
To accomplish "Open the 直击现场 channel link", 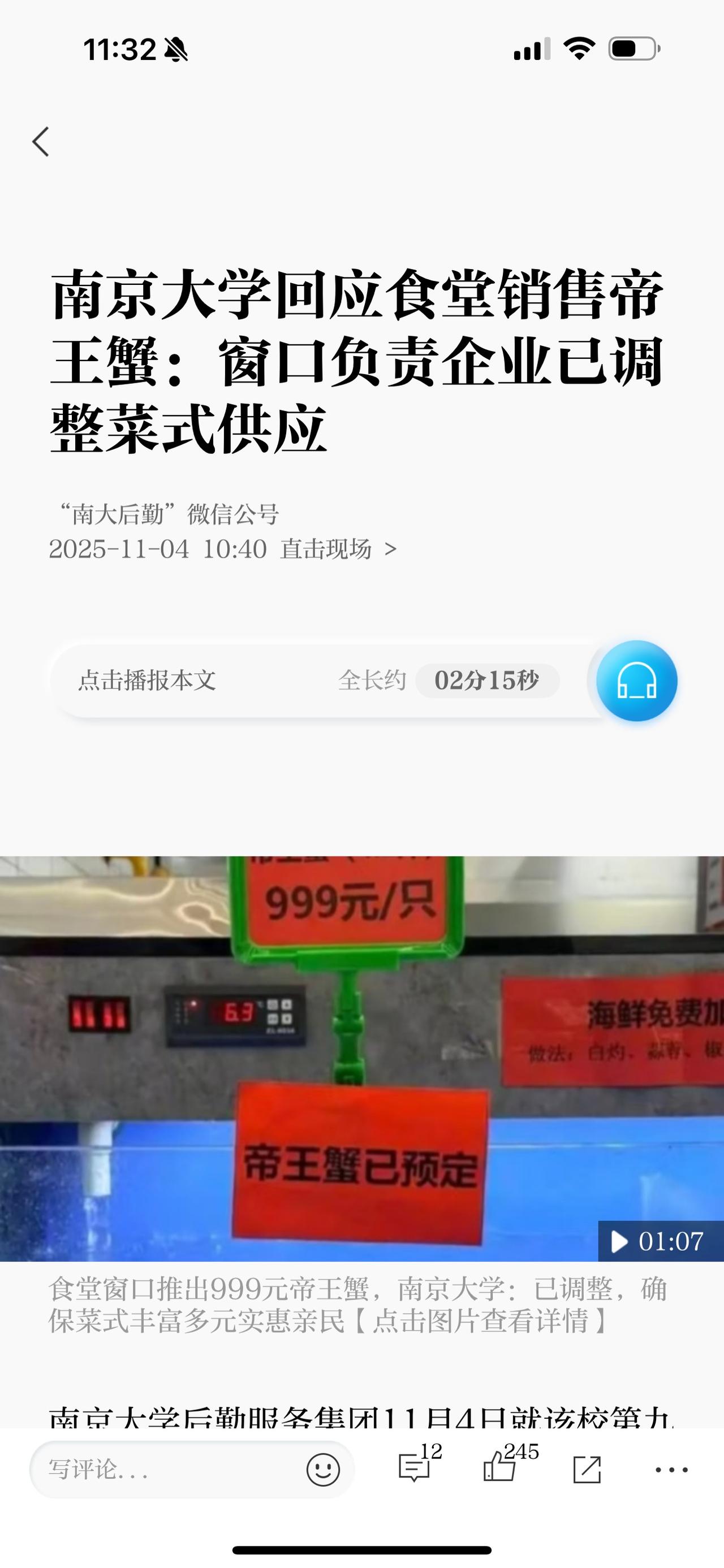I will (338, 549).
